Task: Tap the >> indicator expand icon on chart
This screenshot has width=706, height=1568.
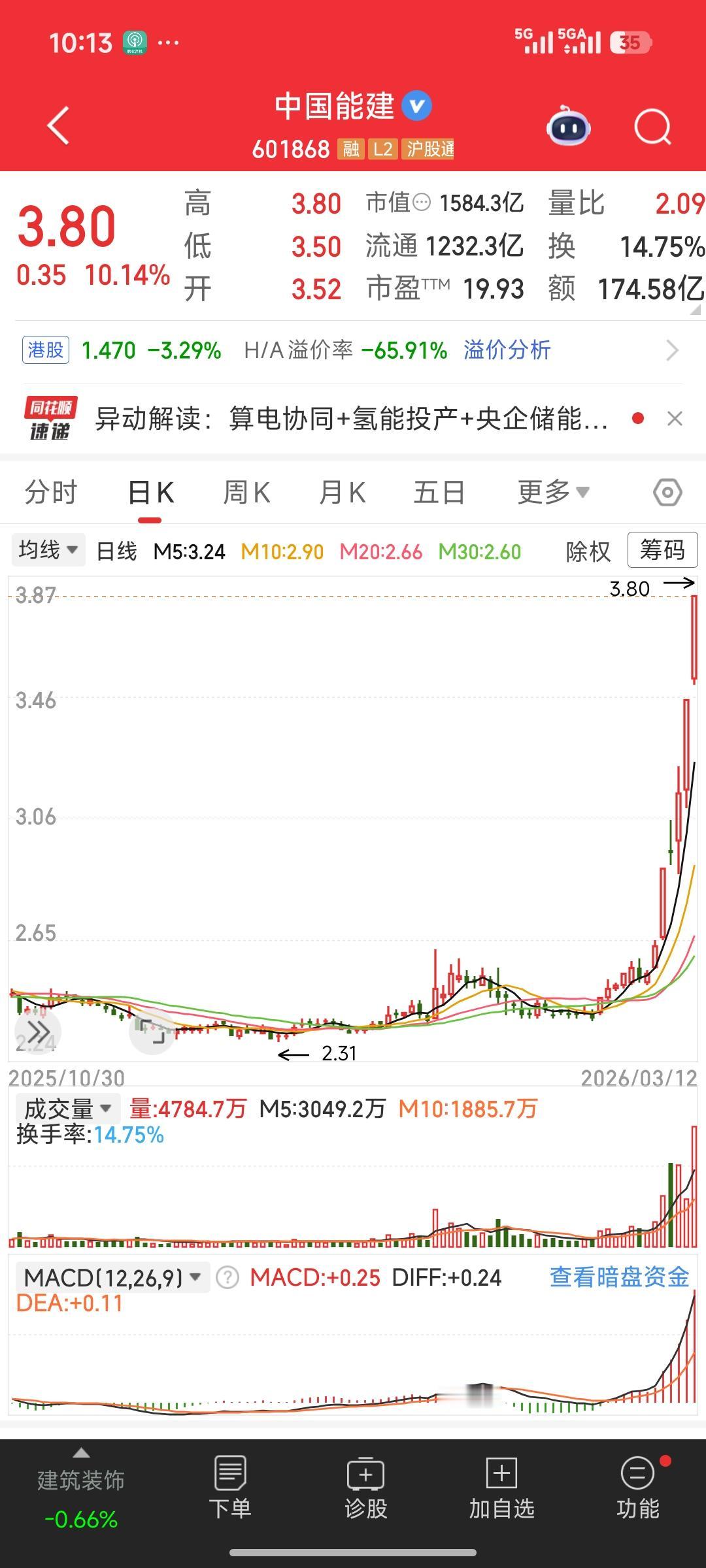Action: (39, 1031)
